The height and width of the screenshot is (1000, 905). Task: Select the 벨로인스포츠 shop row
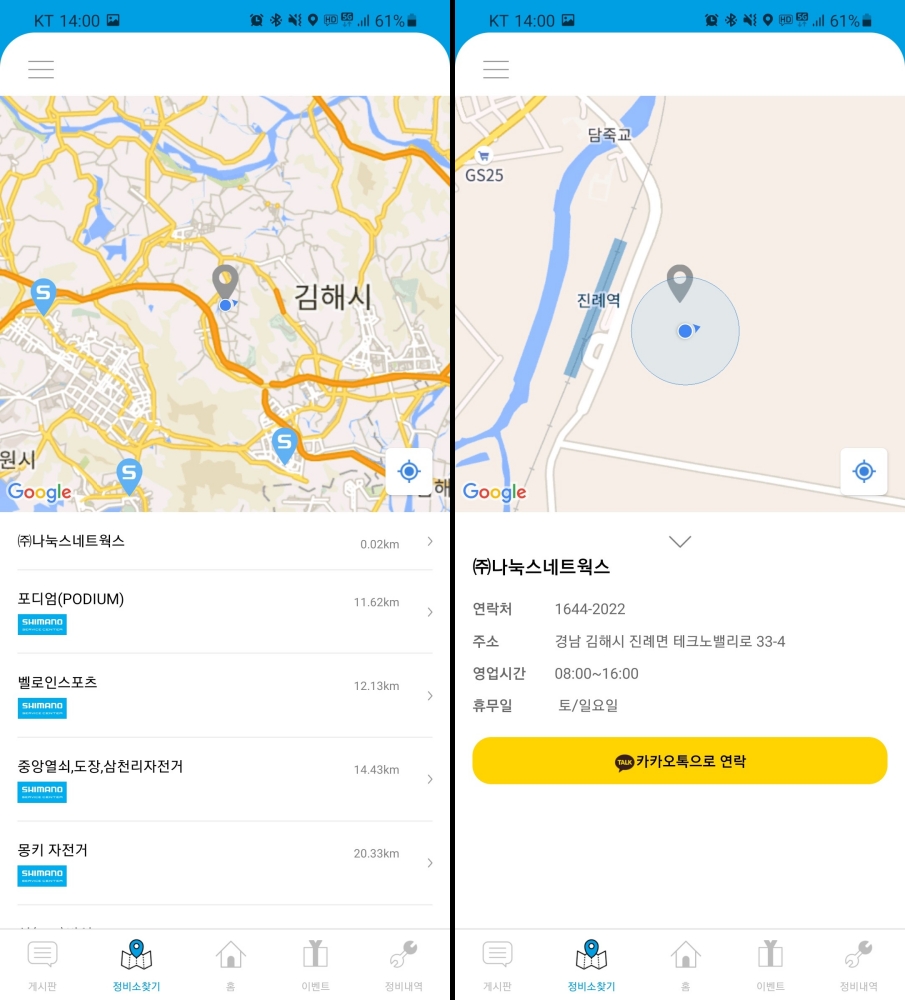point(225,695)
